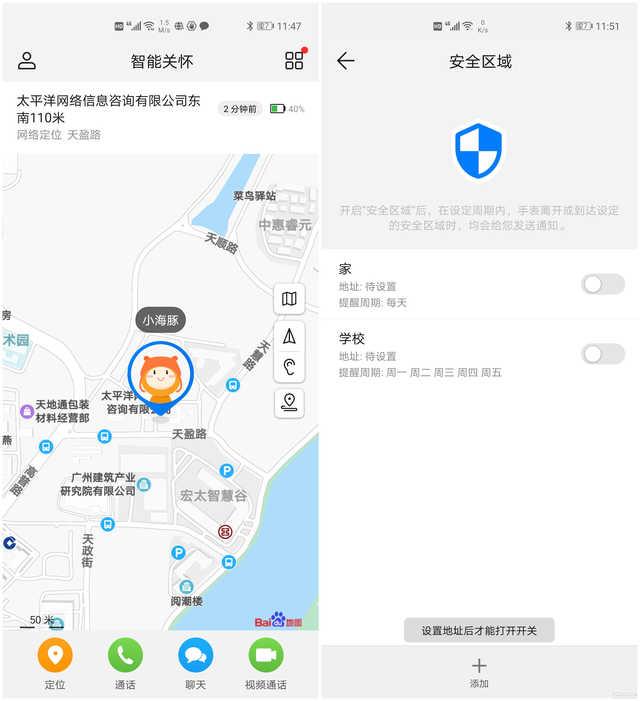Toggle the 家 safe zone switch
This screenshot has width=640, height=701.
[602, 285]
